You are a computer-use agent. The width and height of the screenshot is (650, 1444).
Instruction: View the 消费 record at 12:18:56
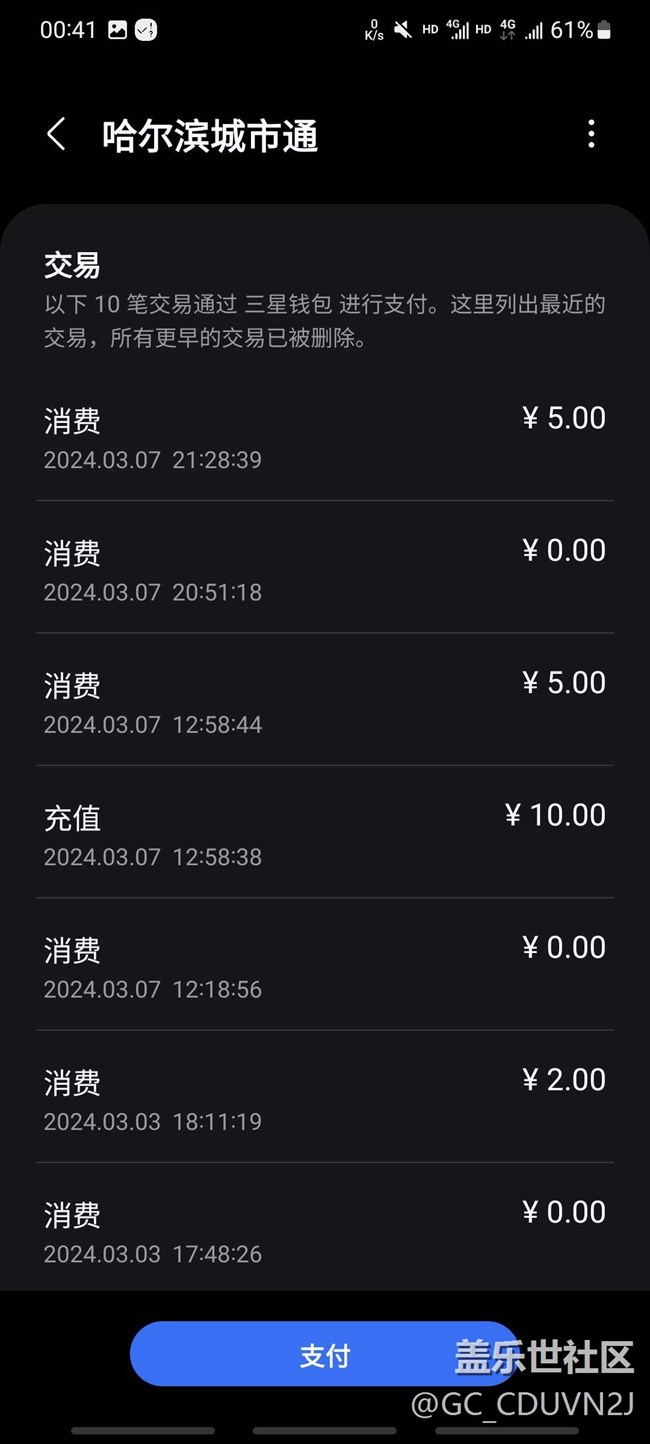point(325,965)
